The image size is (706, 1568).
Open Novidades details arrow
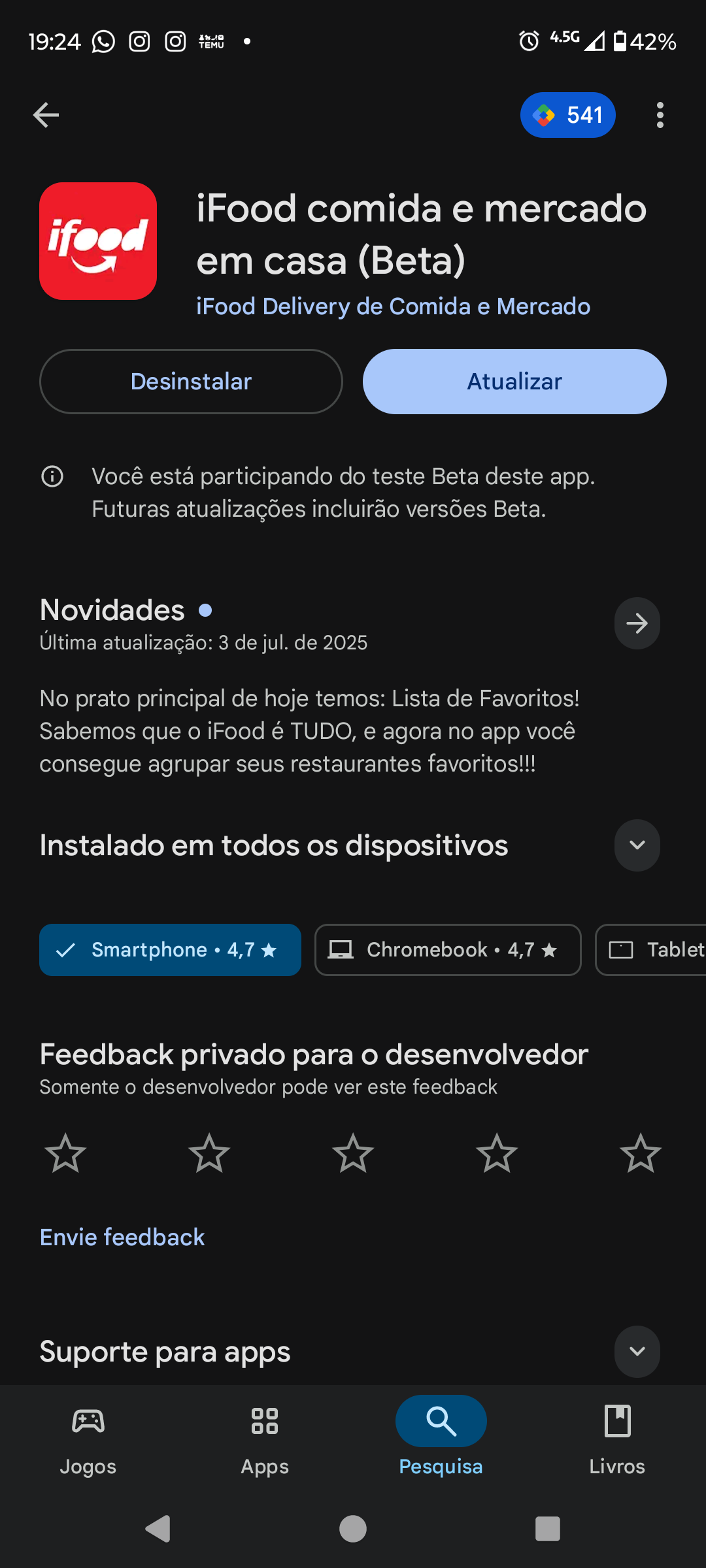(637, 623)
